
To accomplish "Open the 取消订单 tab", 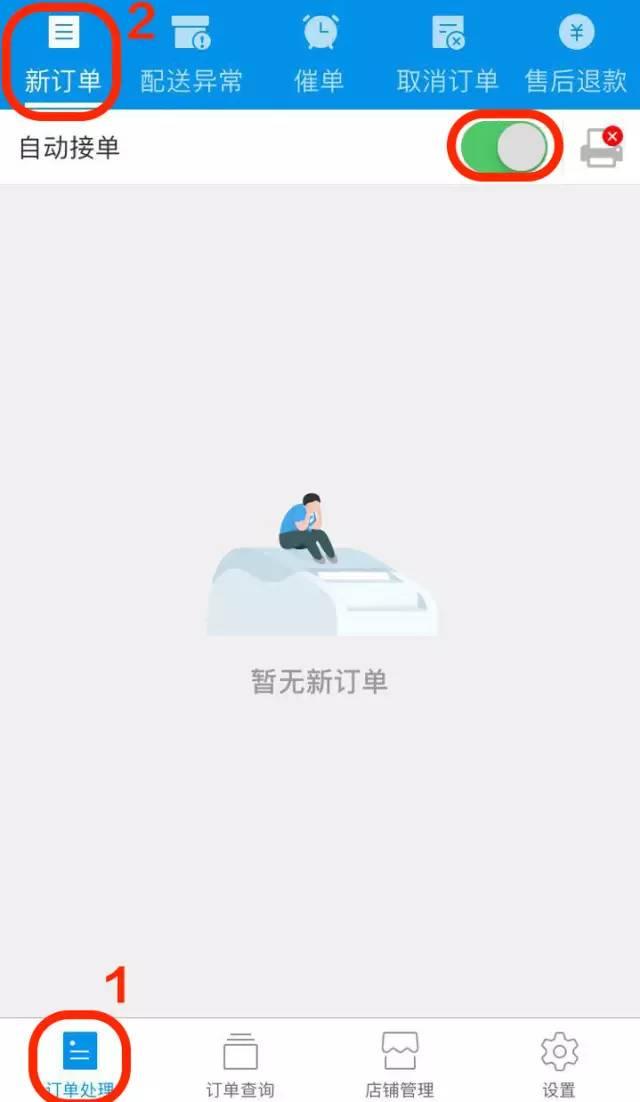I will click(x=447, y=54).
